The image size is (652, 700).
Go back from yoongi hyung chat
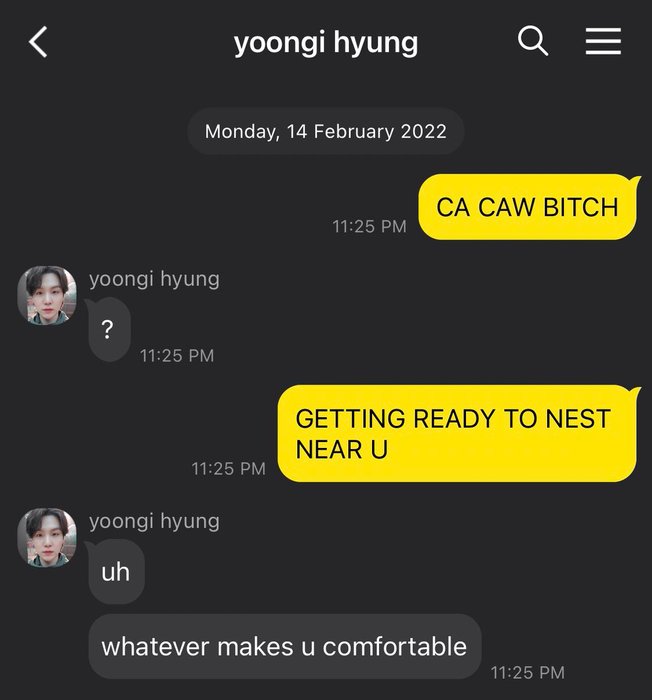[x=39, y=42]
